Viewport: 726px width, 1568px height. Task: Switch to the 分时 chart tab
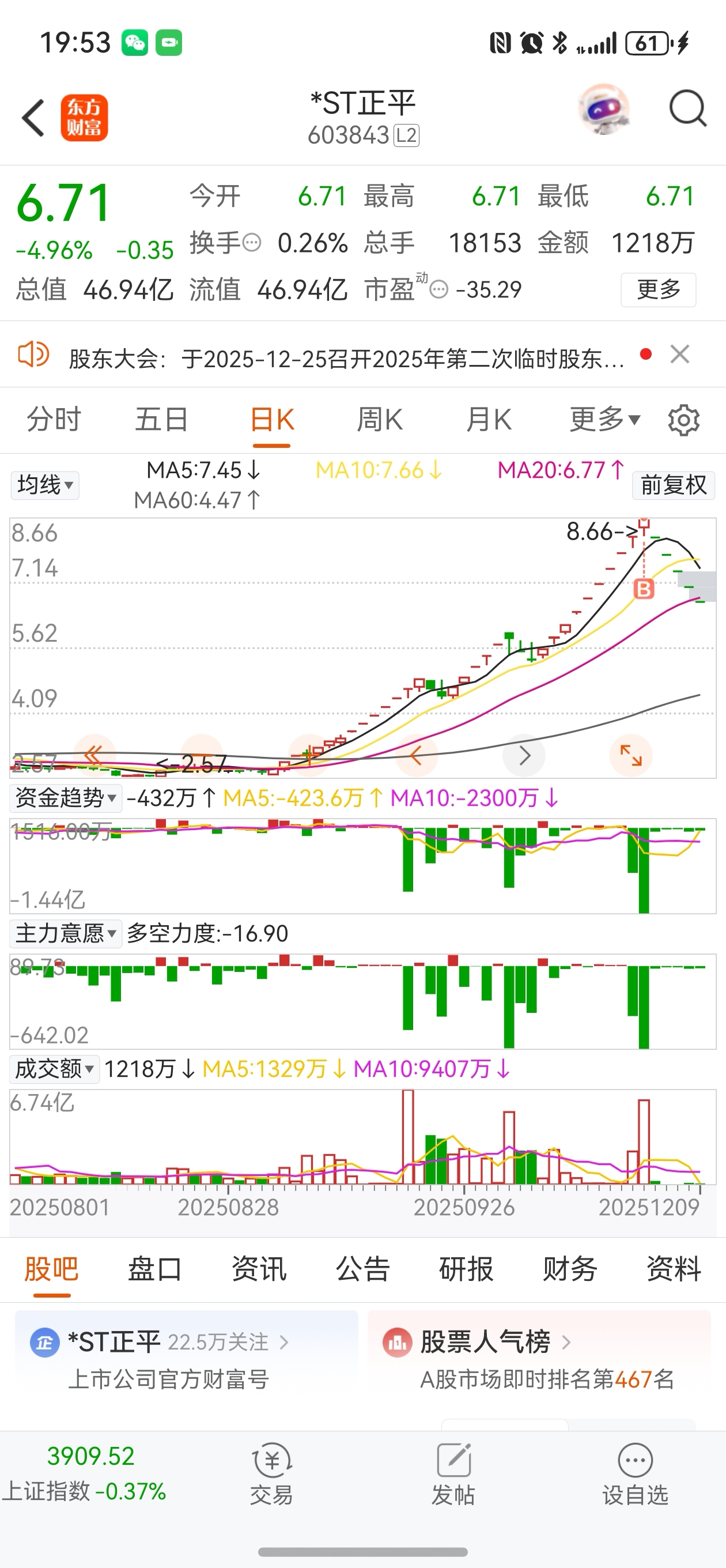tap(54, 420)
